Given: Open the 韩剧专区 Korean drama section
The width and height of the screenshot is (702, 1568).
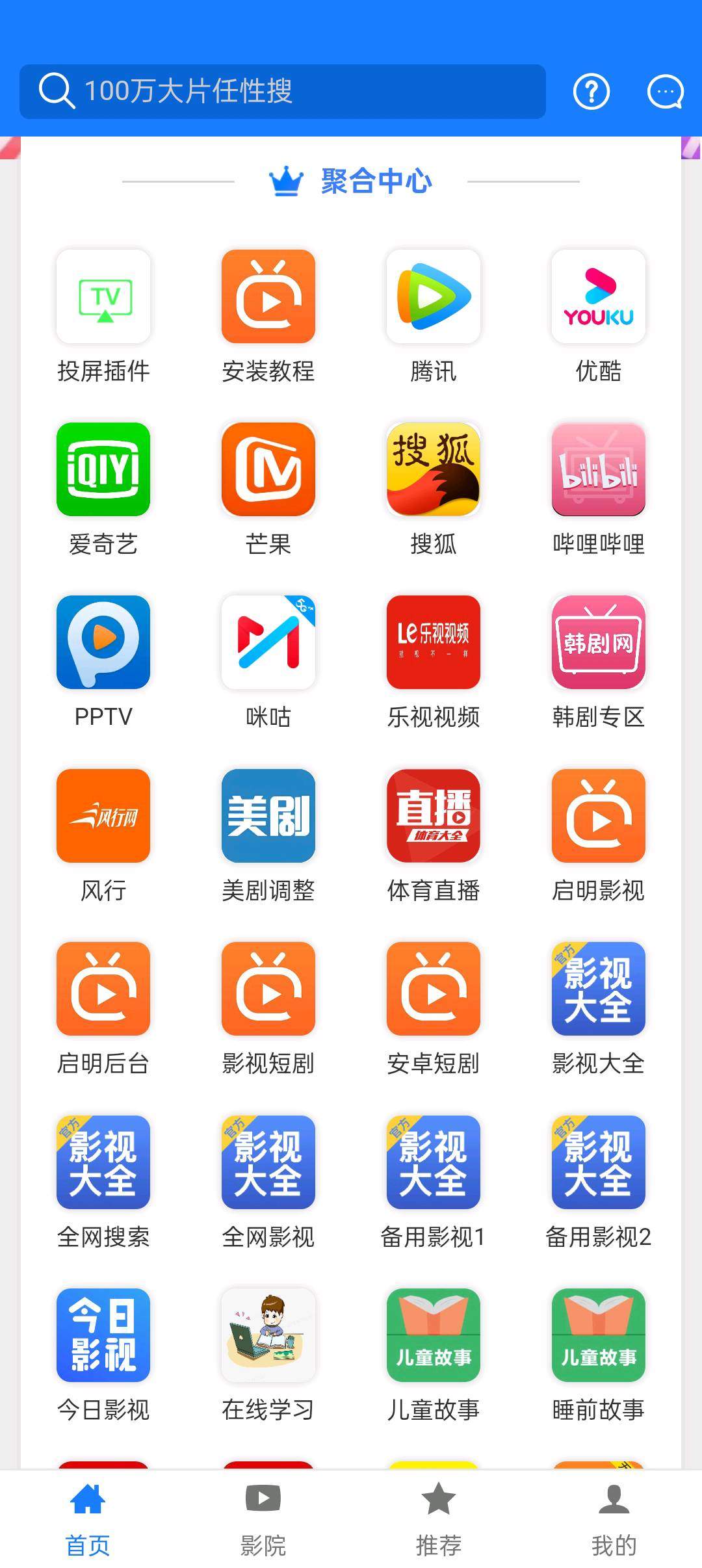Looking at the screenshot, I should 598,643.
